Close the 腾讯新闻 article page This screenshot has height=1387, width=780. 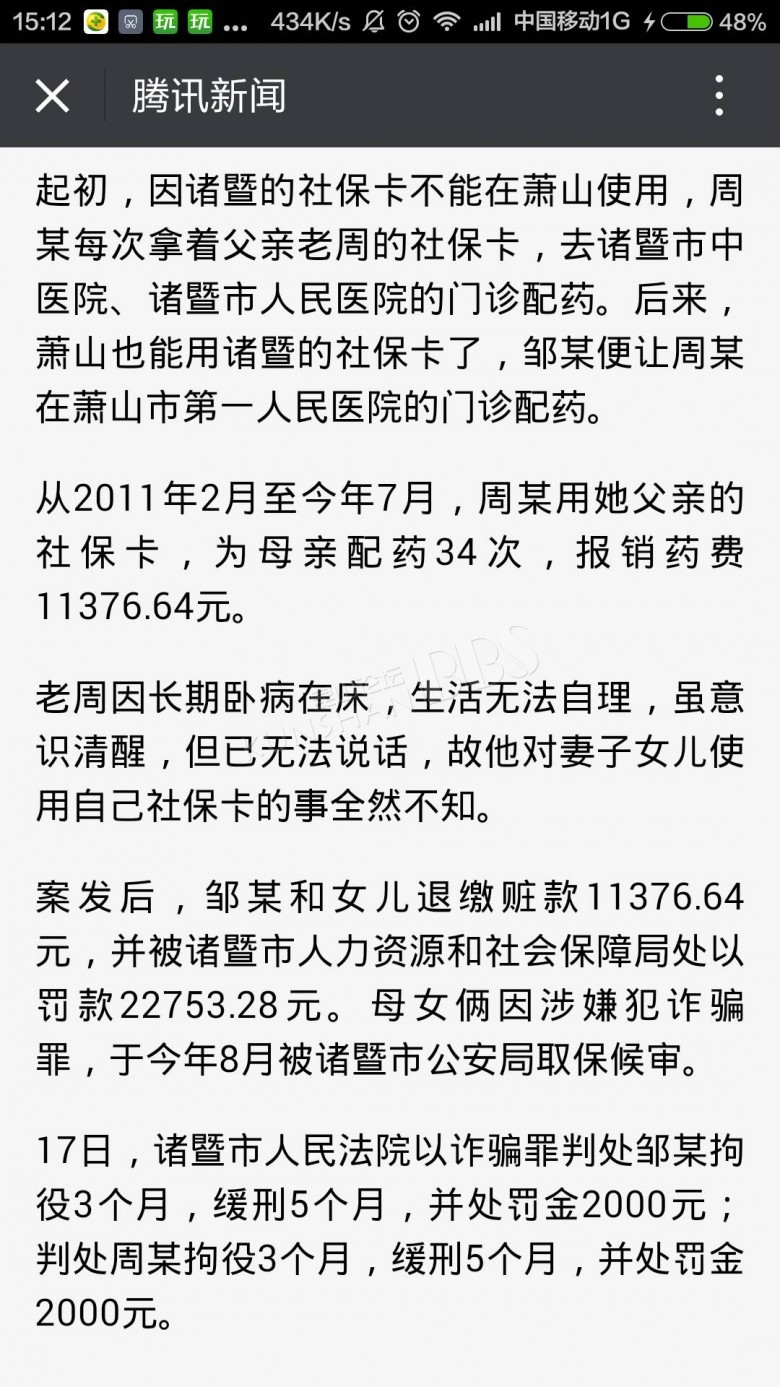point(52,96)
